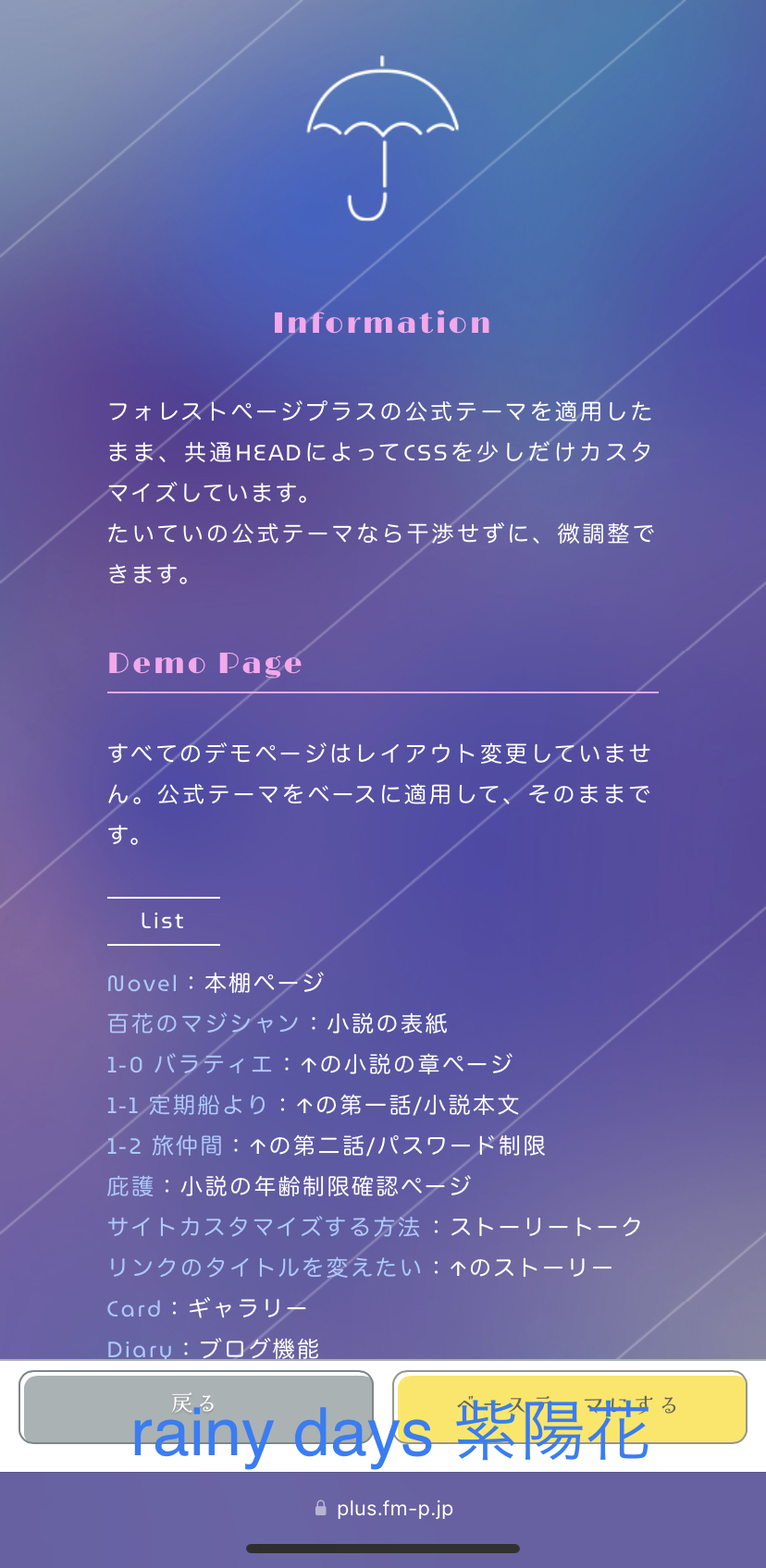Screen dimensions: 766x1568
Task: Tap the plus.fm-p.jp address bar
Action: tap(383, 1508)
